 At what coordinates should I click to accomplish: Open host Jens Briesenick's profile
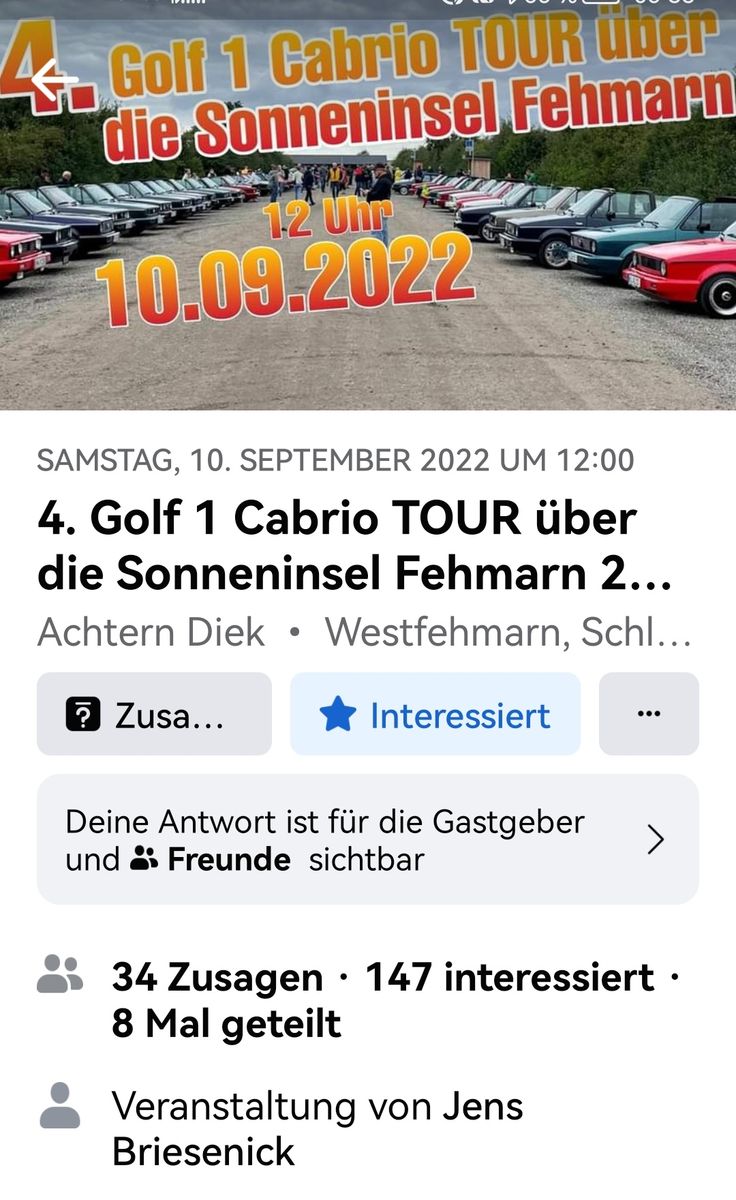(317, 1128)
